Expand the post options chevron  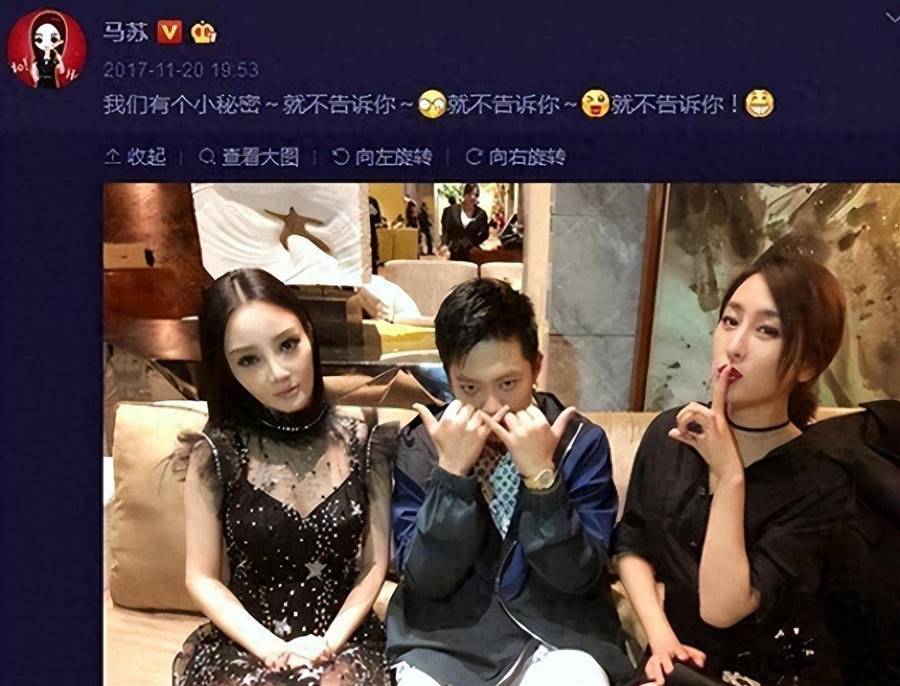click(x=890, y=16)
